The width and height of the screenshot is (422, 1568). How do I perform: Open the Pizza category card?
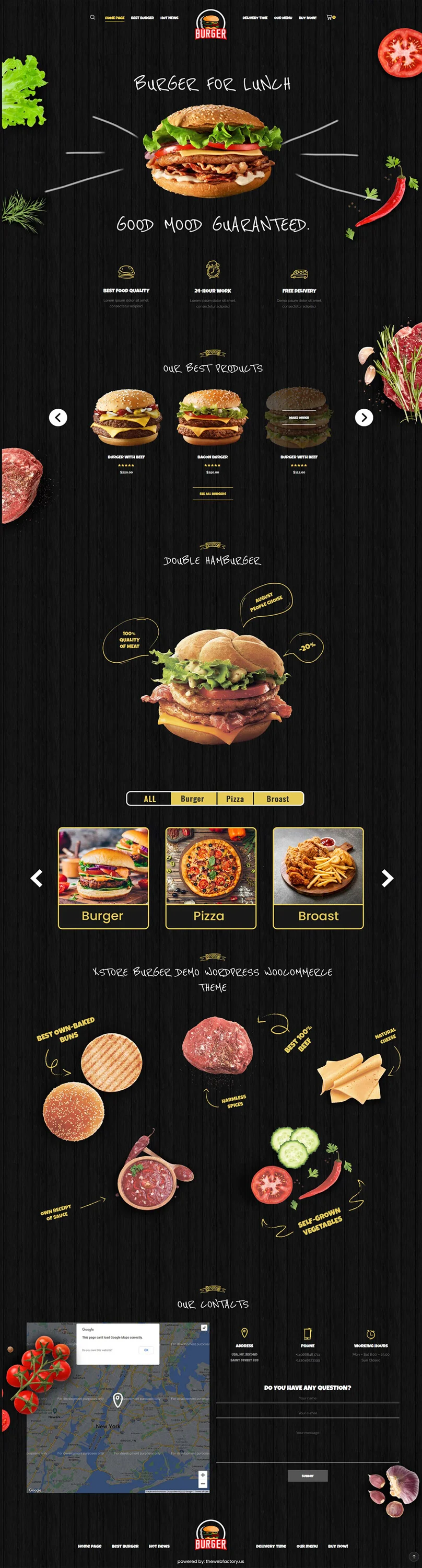210,877
